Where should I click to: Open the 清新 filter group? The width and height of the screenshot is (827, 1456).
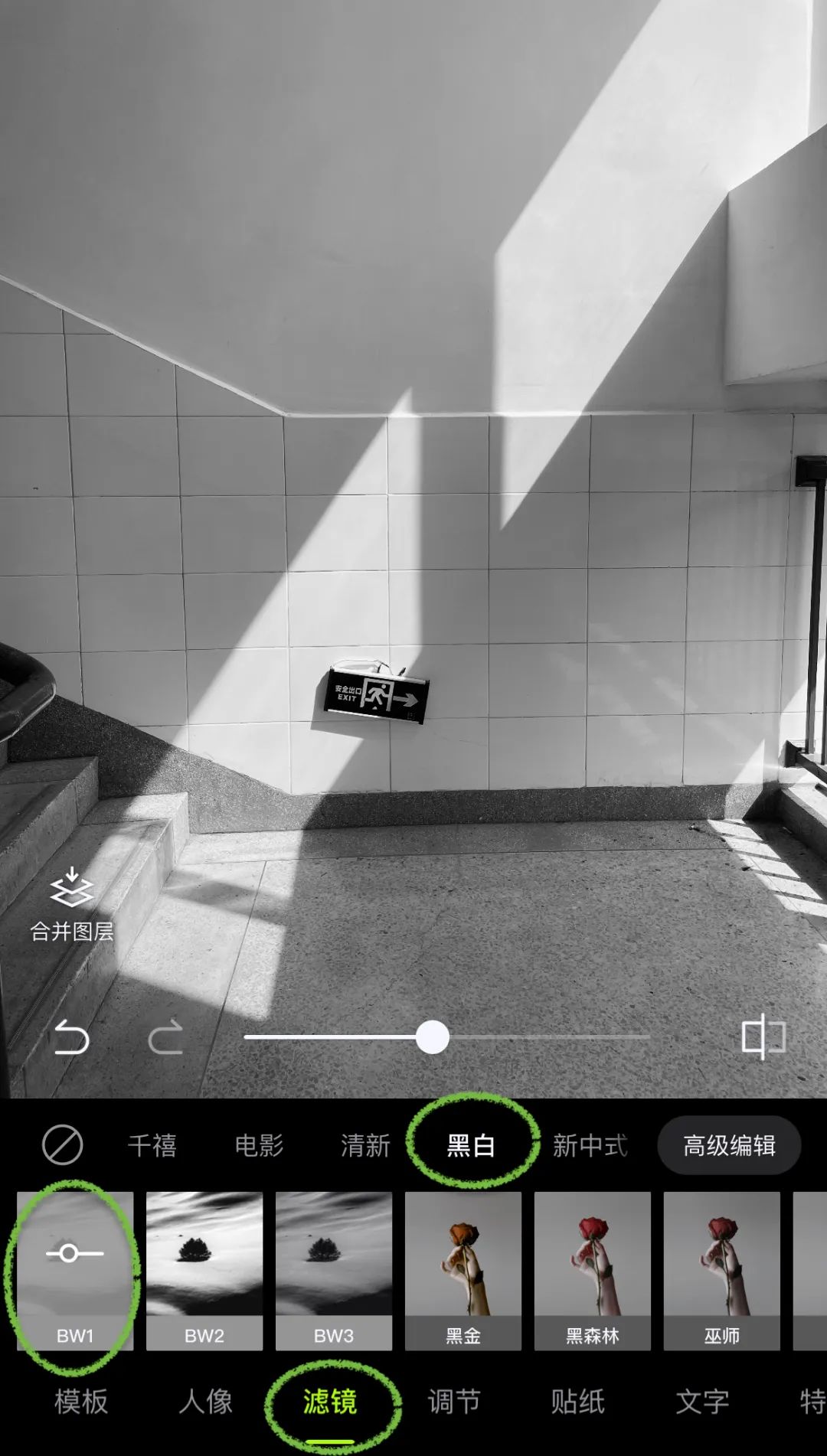pyautogui.click(x=364, y=1145)
